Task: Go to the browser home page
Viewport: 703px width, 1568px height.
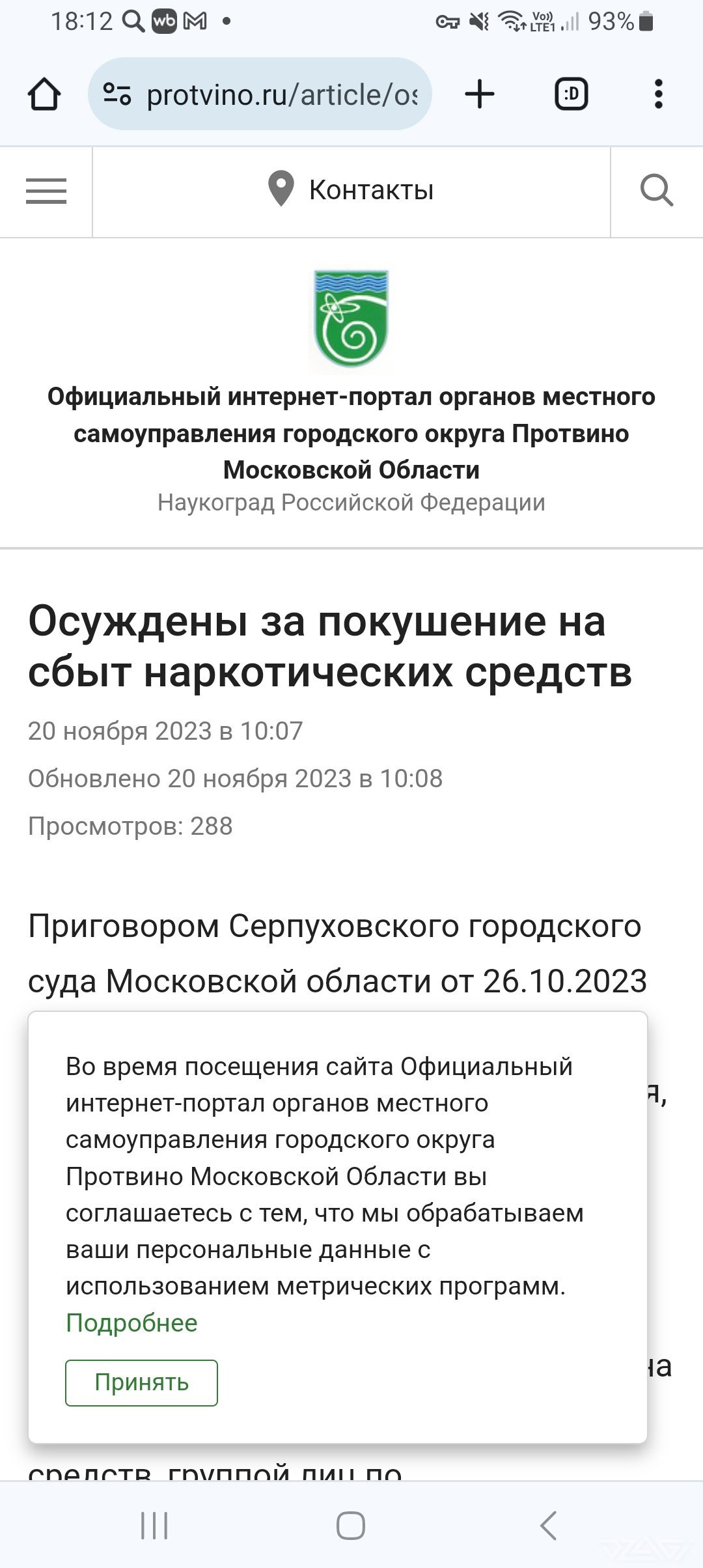Action: [x=44, y=94]
